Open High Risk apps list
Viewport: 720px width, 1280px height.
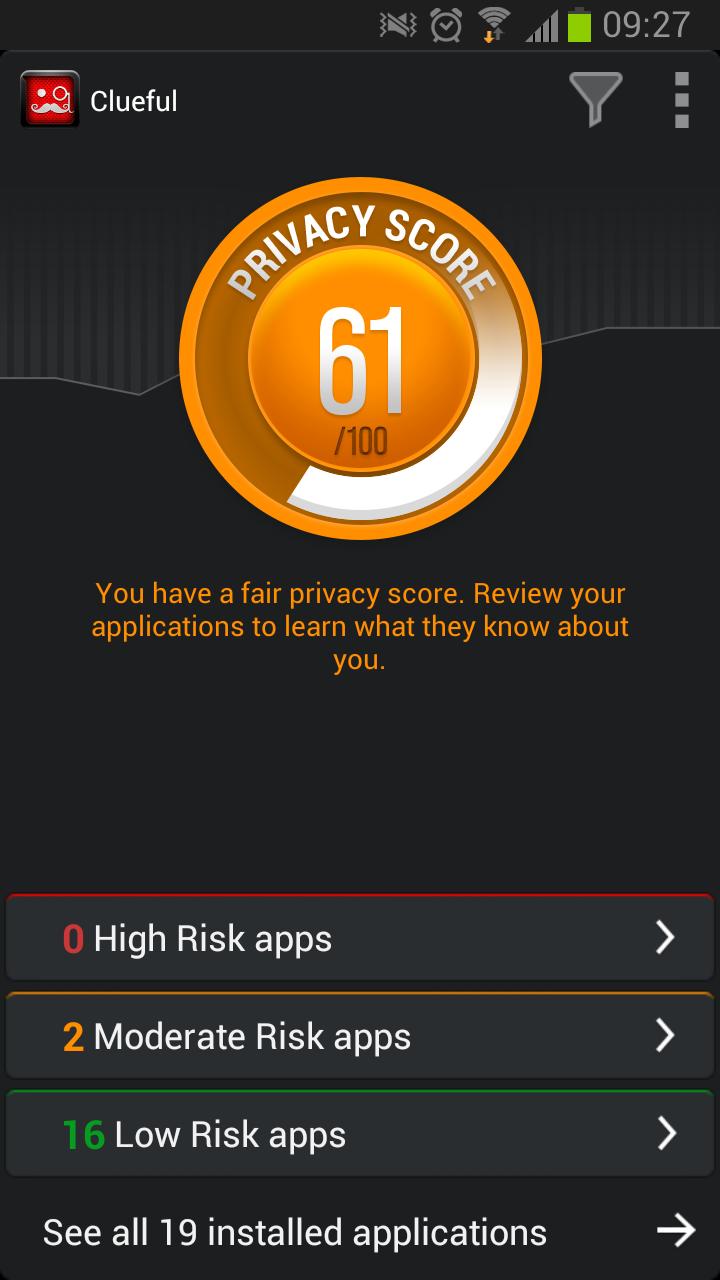click(x=360, y=938)
